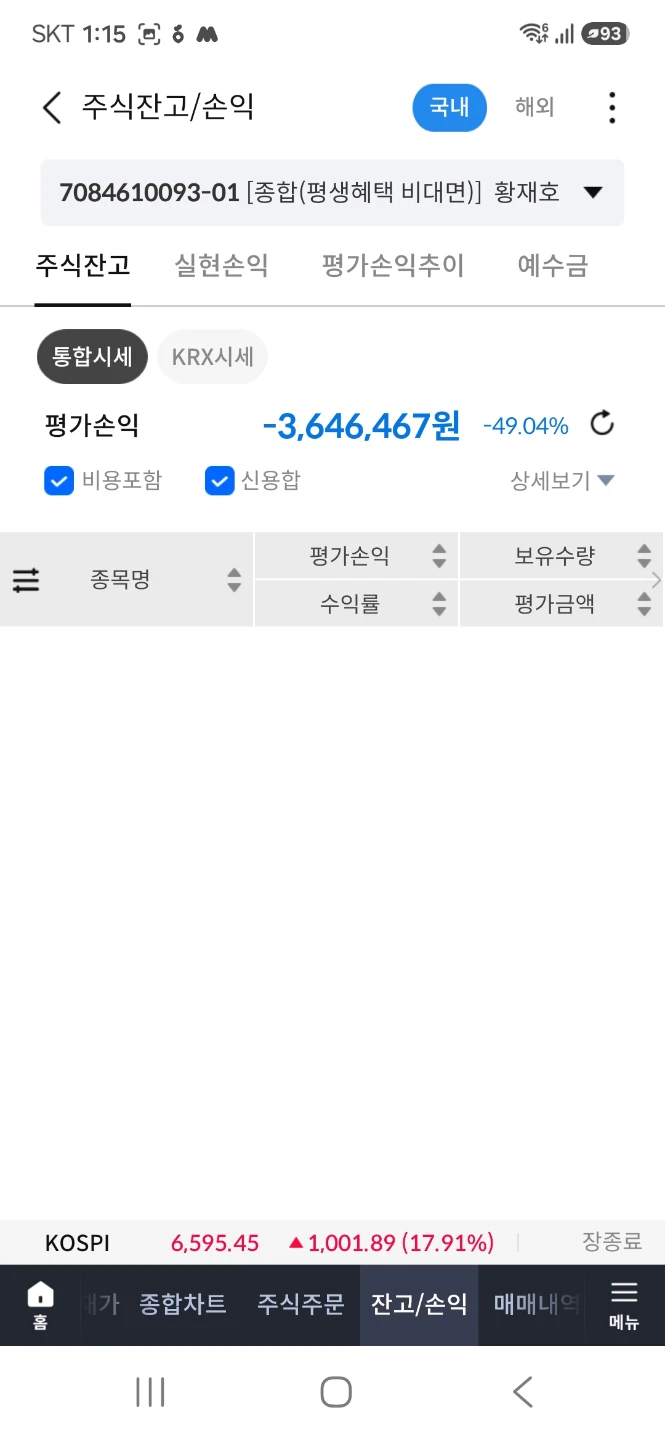Open the account selector dropdown

[332, 192]
